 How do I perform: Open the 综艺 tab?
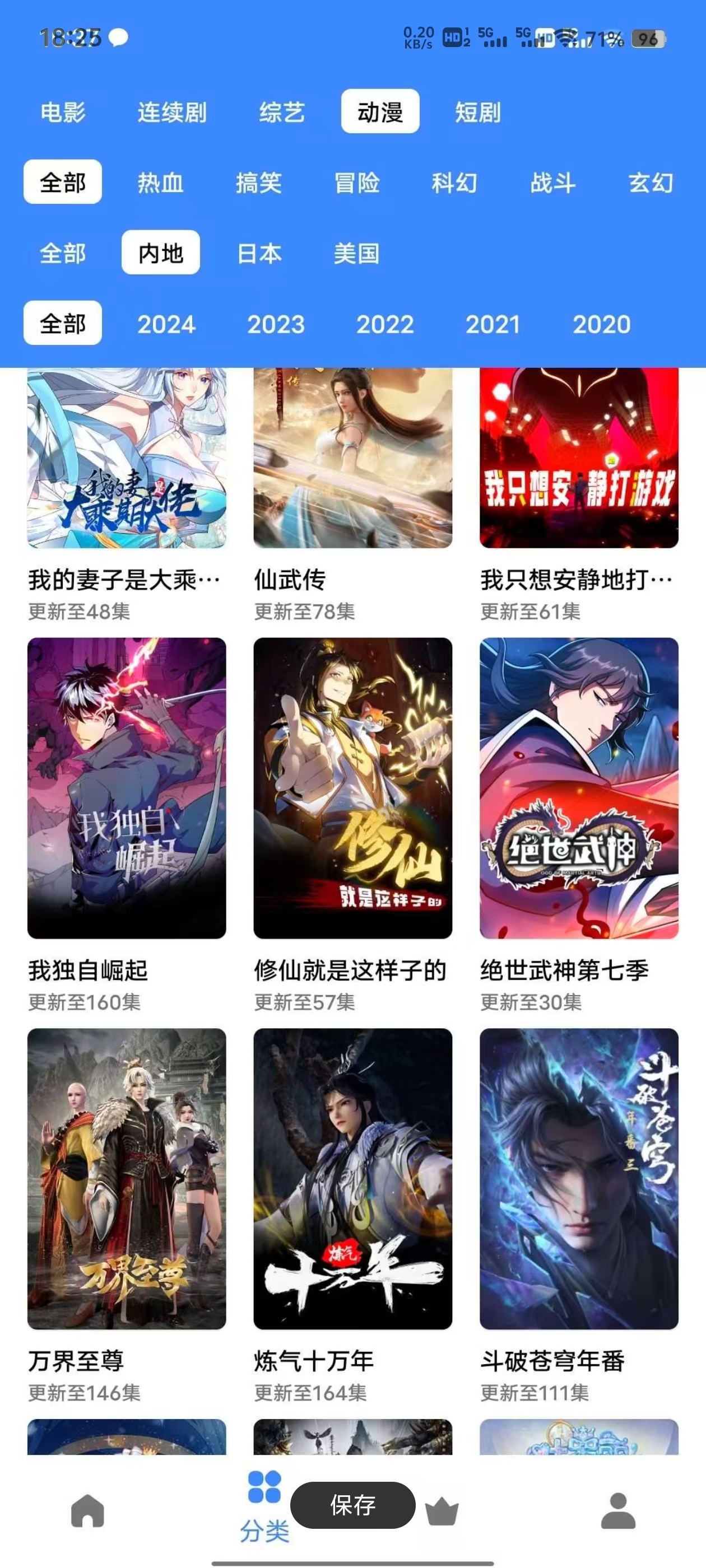pyautogui.click(x=281, y=112)
